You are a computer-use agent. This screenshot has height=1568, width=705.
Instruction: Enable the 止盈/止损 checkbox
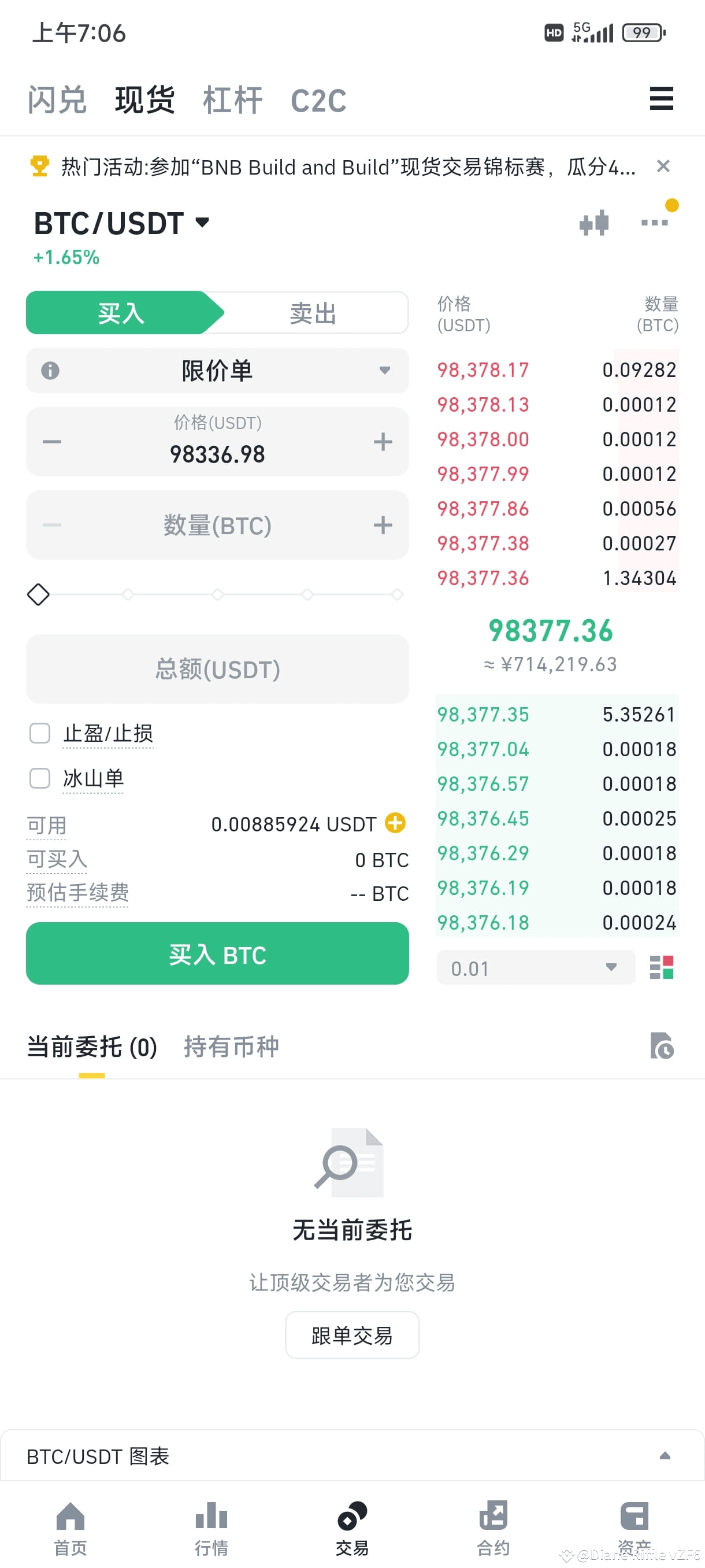pos(39,734)
